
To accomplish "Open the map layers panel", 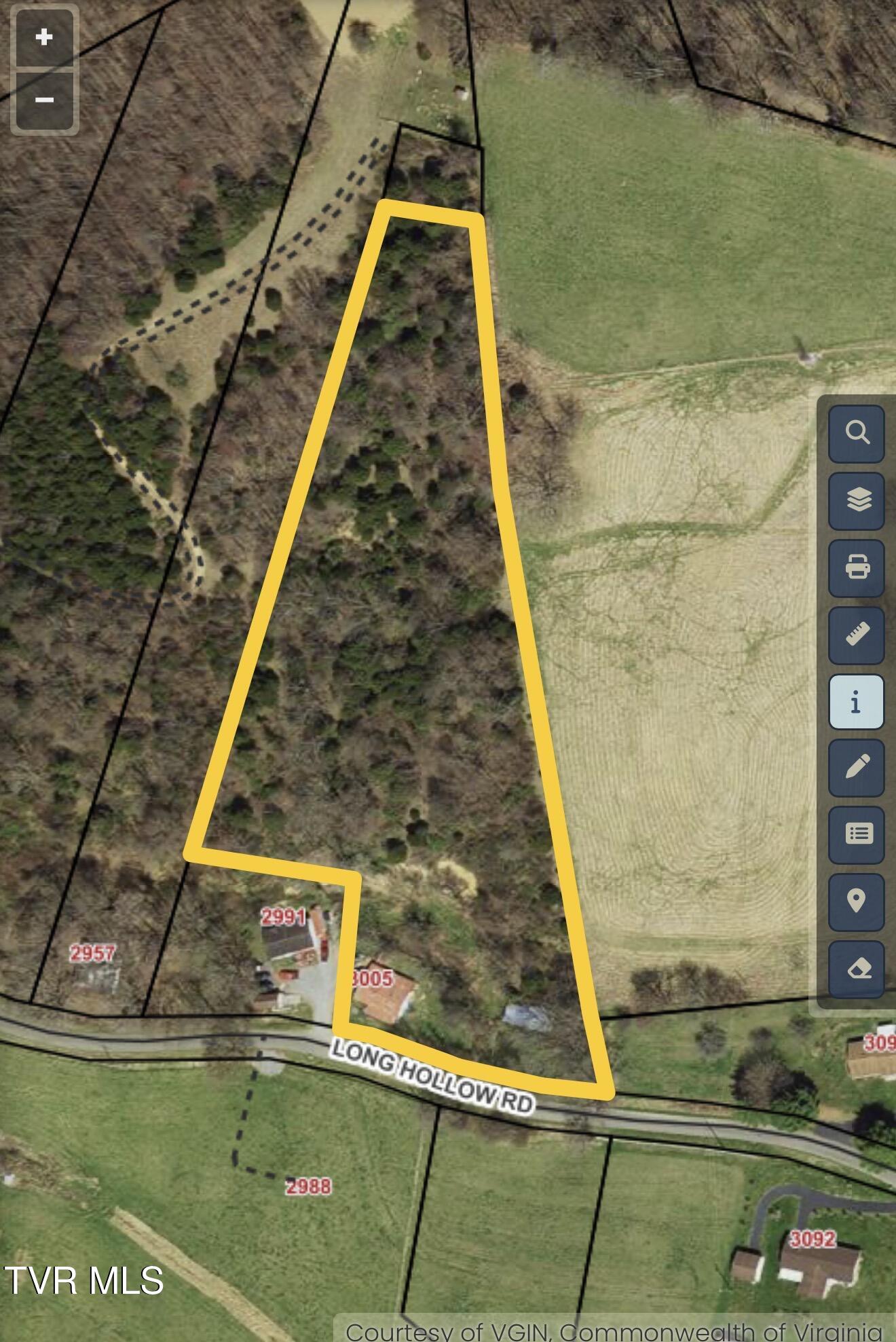I will [x=857, y=500].
